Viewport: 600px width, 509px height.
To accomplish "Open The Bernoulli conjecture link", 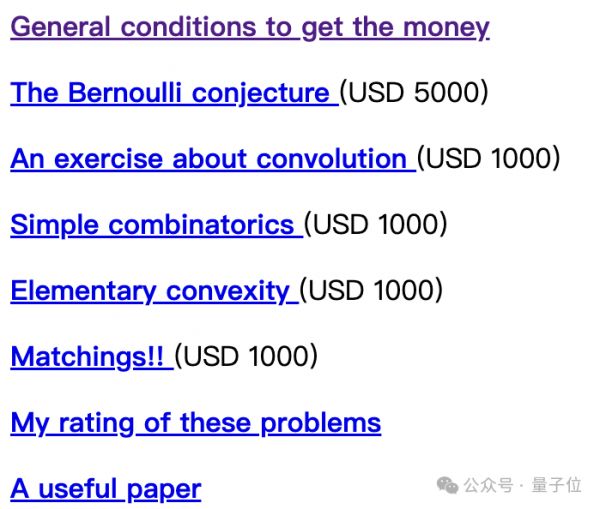I will pyautogui.click(x=170, y=93).
